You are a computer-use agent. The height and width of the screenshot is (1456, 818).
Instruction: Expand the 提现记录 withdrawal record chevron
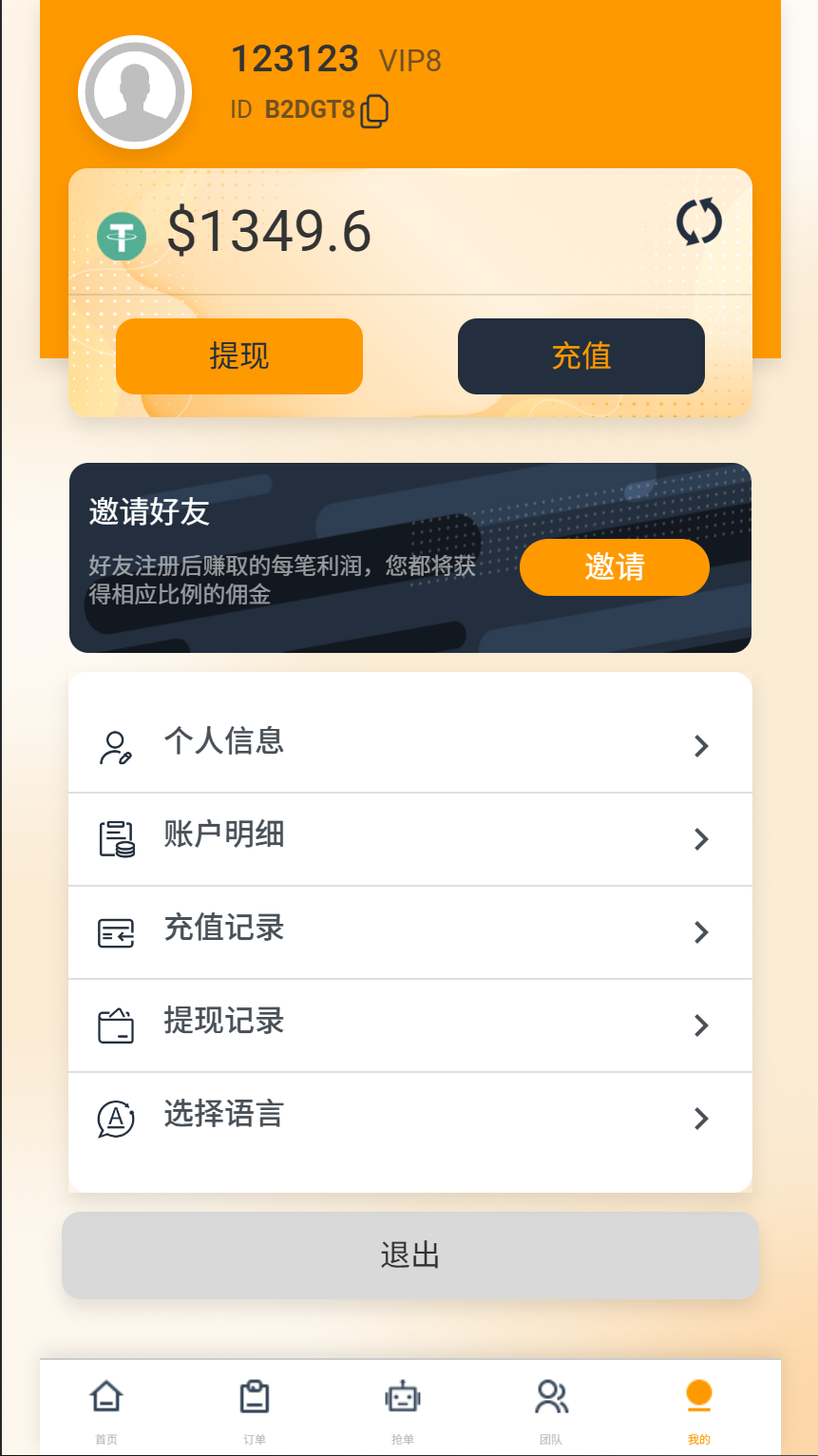tap(701, 1025)
